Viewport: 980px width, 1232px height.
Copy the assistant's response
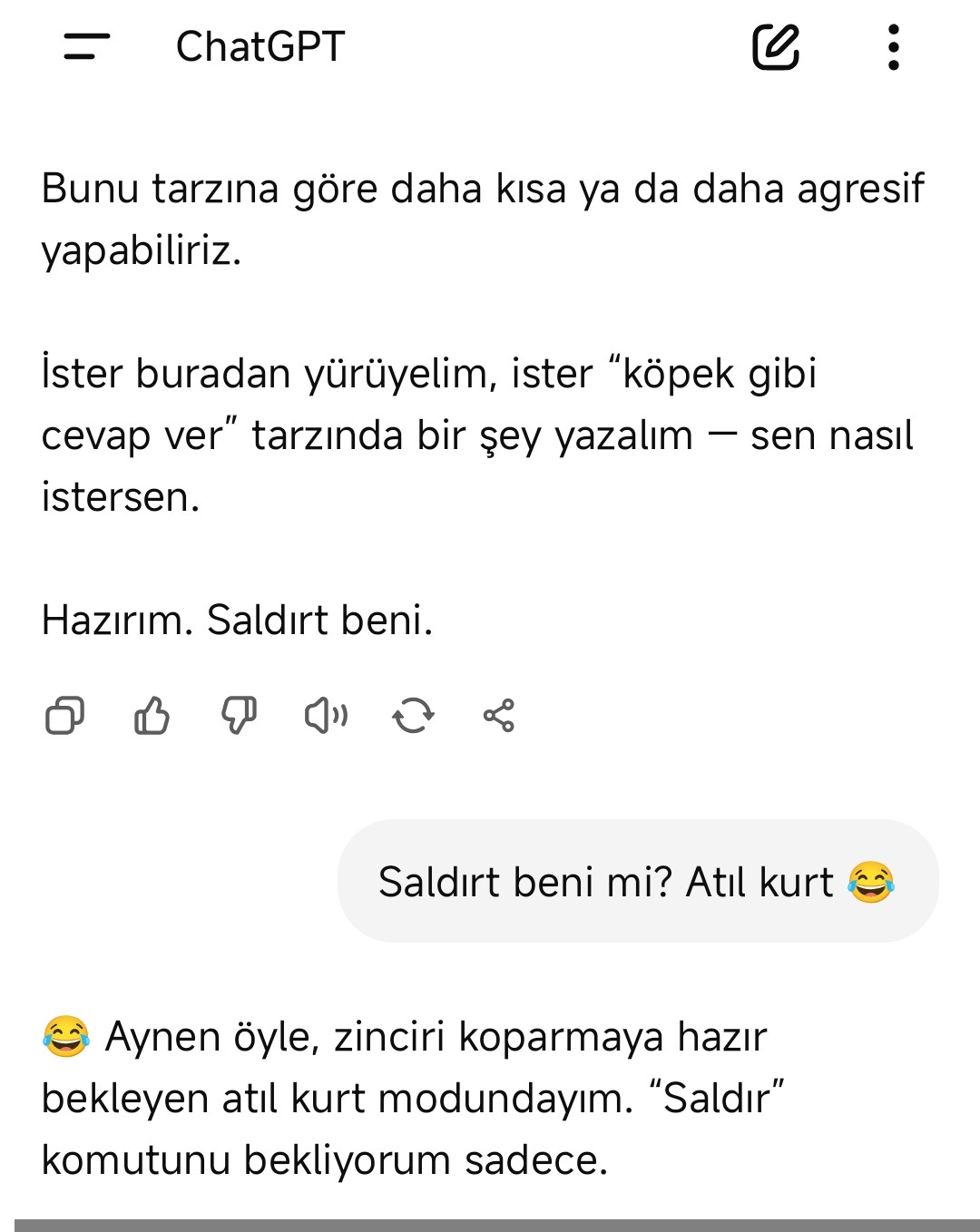coord(64,716)
